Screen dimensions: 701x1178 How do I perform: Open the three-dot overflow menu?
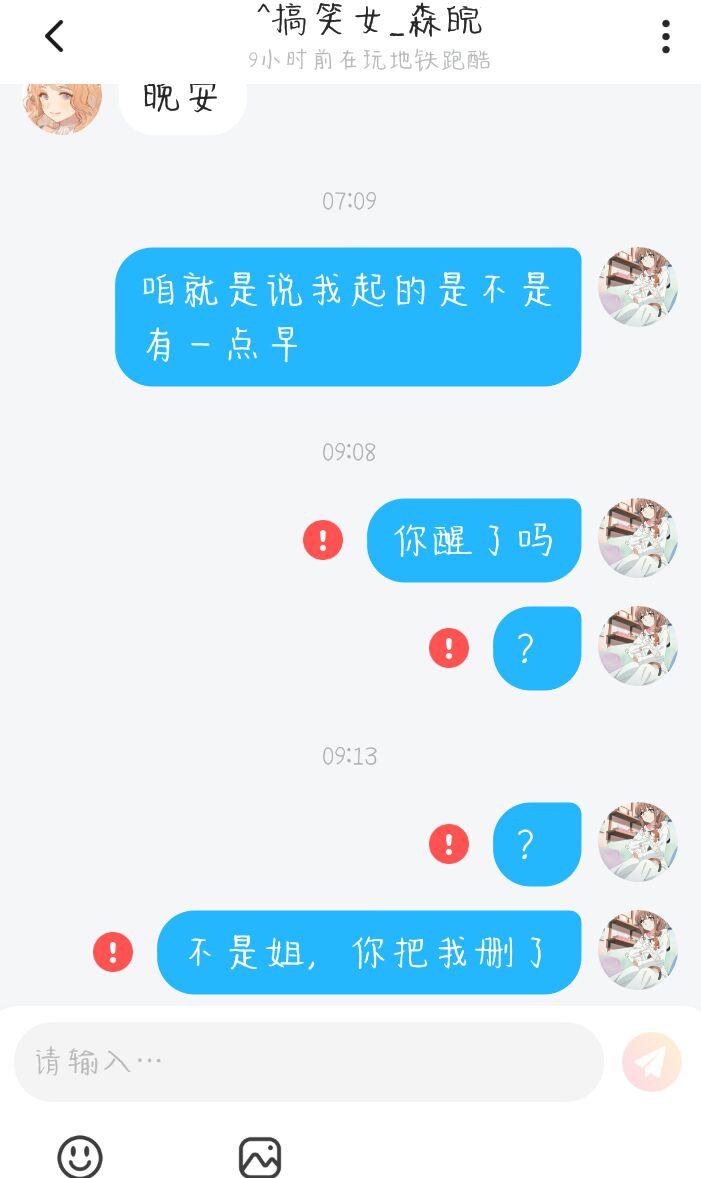pyautogui.click(x=666, y=37)
